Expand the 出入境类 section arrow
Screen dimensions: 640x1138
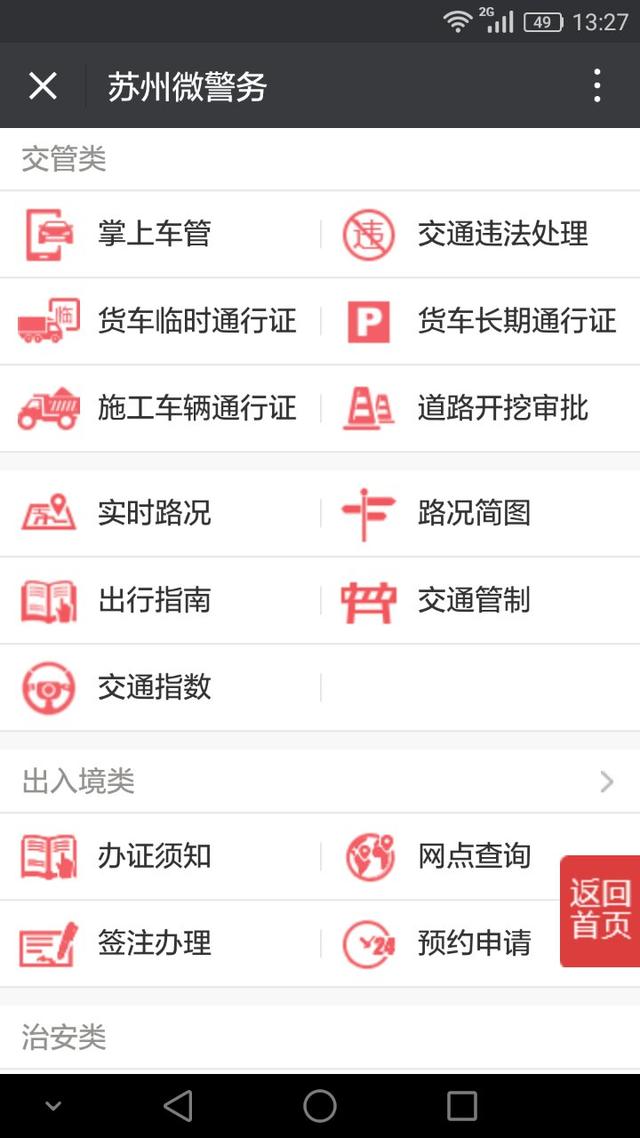pyautogui.click(x=607, y=782)
